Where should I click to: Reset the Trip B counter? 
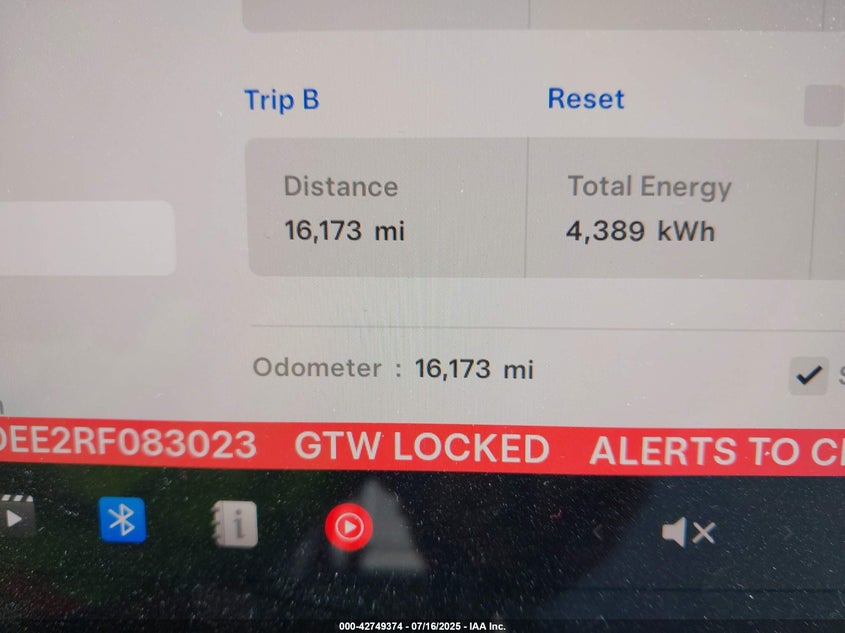pyautogui.click(x=585, y=99)
